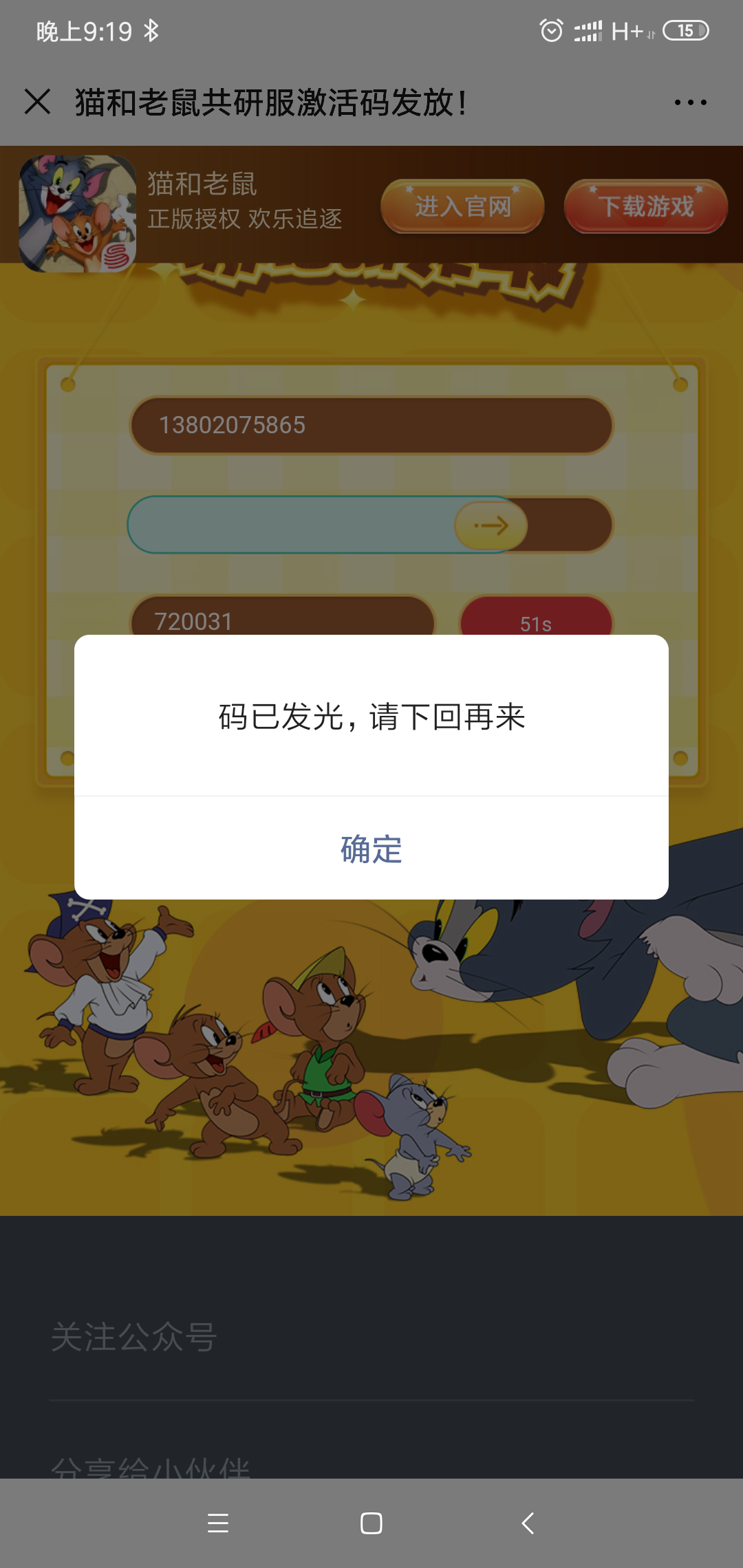This screenshot has height=1568, width=743.
Task: Close the webpage with the X icon
Action: pyautogui.click(x=38, y=102)
